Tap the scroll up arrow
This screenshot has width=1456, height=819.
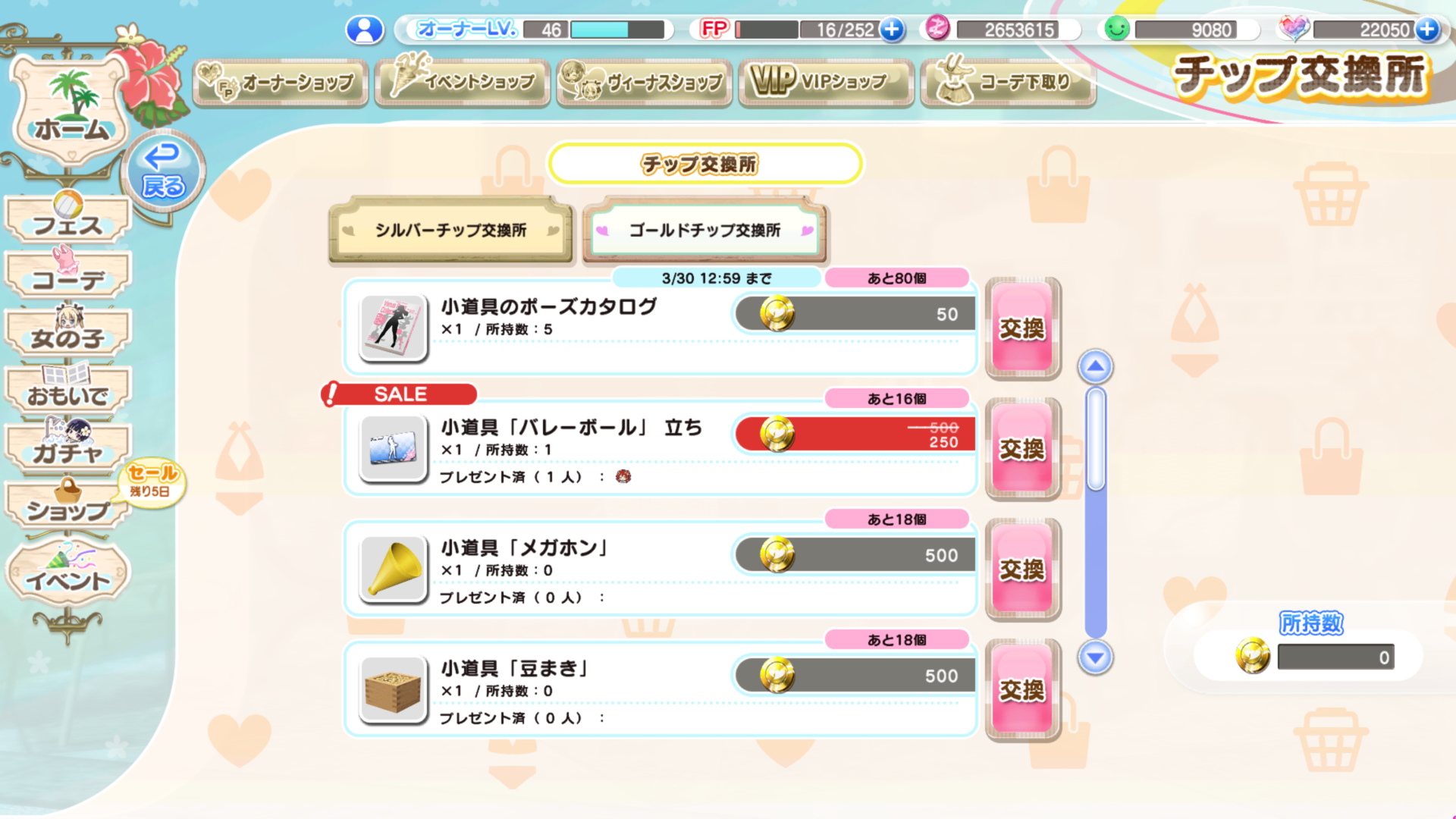coord(1095,367)
